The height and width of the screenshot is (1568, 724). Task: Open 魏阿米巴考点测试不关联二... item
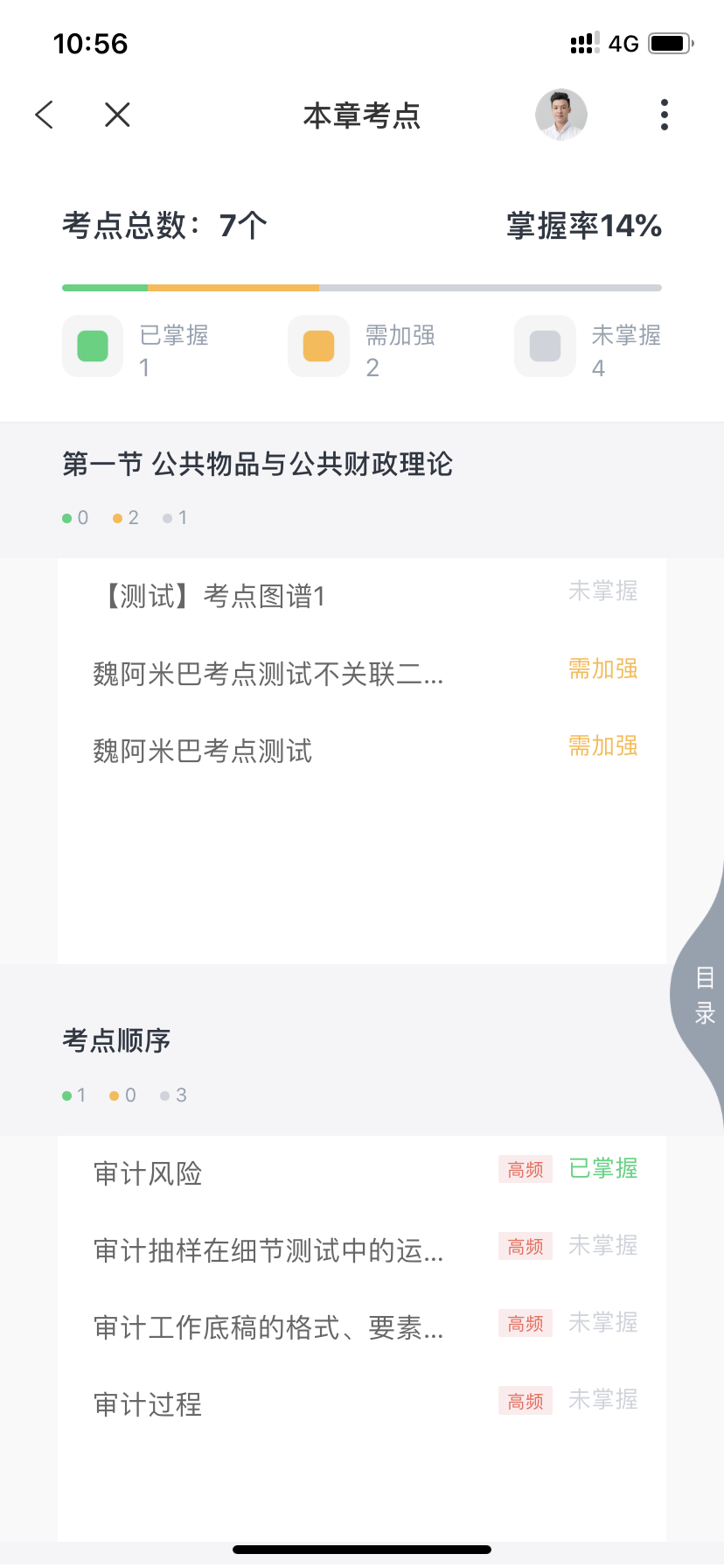click(x=268, y=674)
